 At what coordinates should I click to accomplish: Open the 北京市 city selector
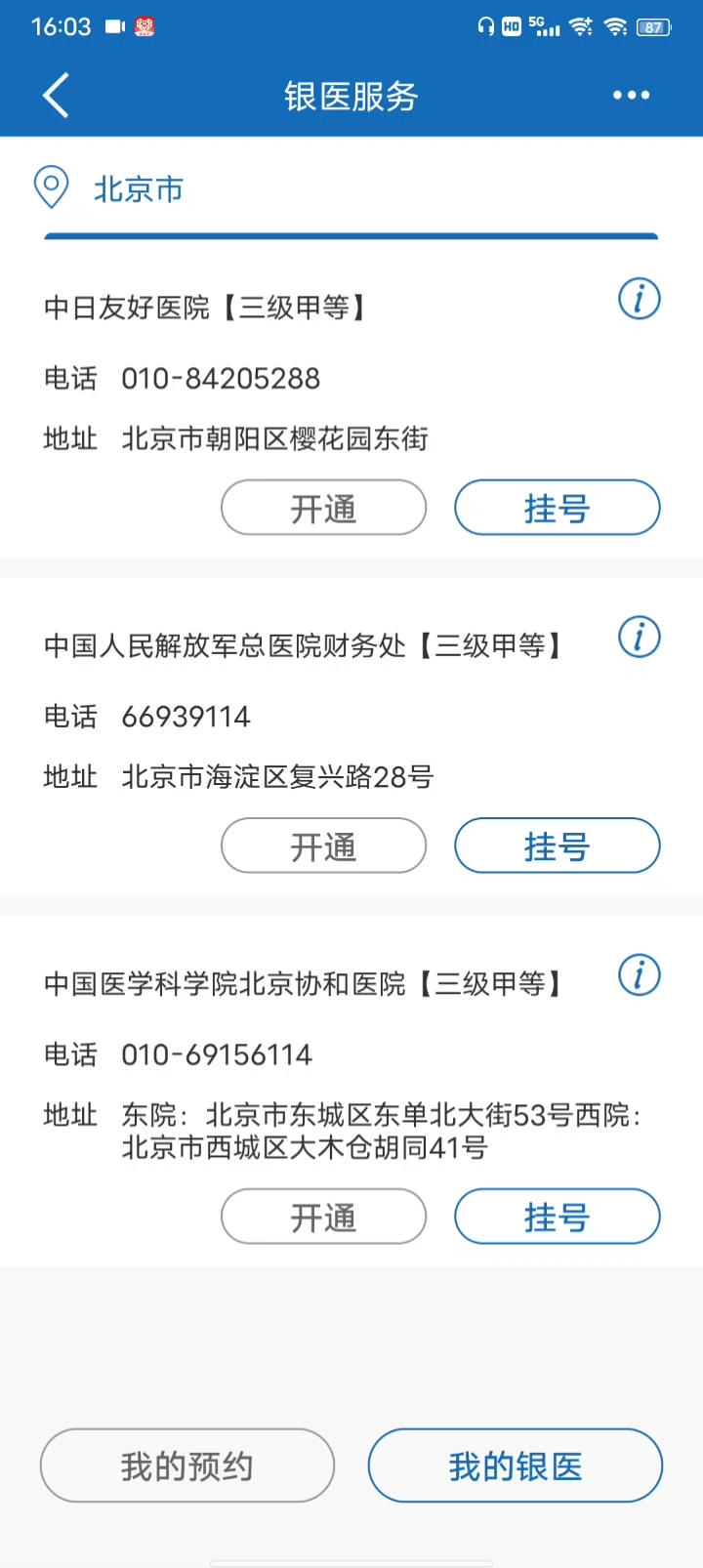138,190
